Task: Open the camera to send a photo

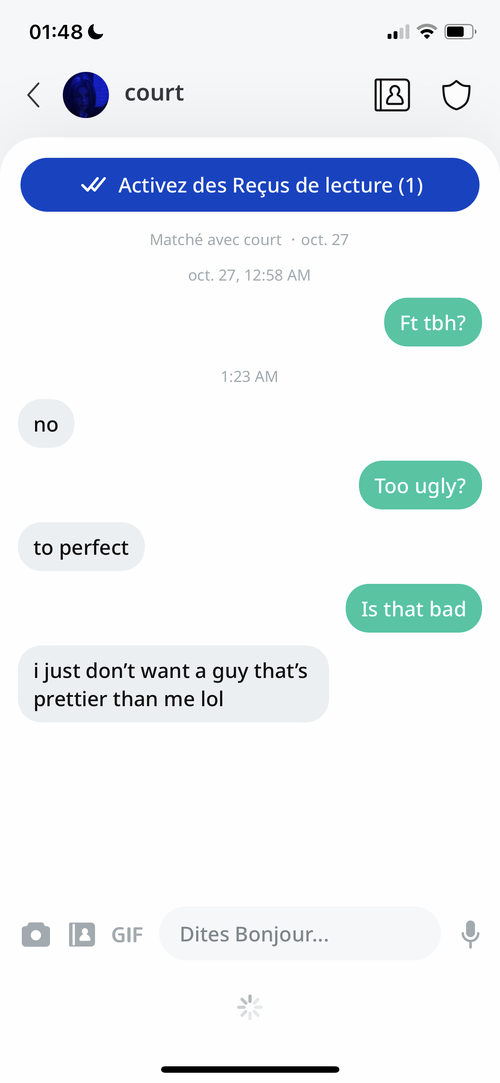Action: point(36,935)
